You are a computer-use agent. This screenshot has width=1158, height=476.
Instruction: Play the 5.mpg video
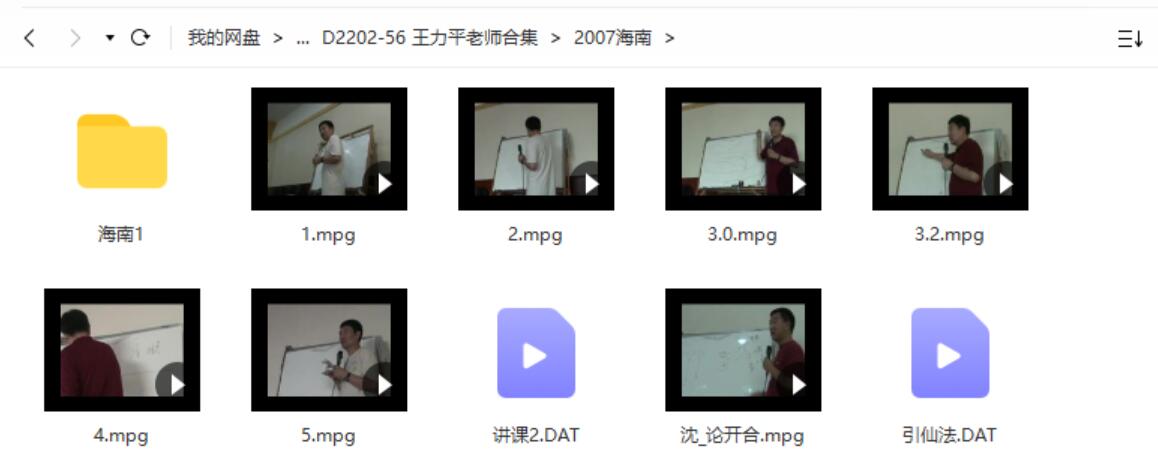(329, 350)
